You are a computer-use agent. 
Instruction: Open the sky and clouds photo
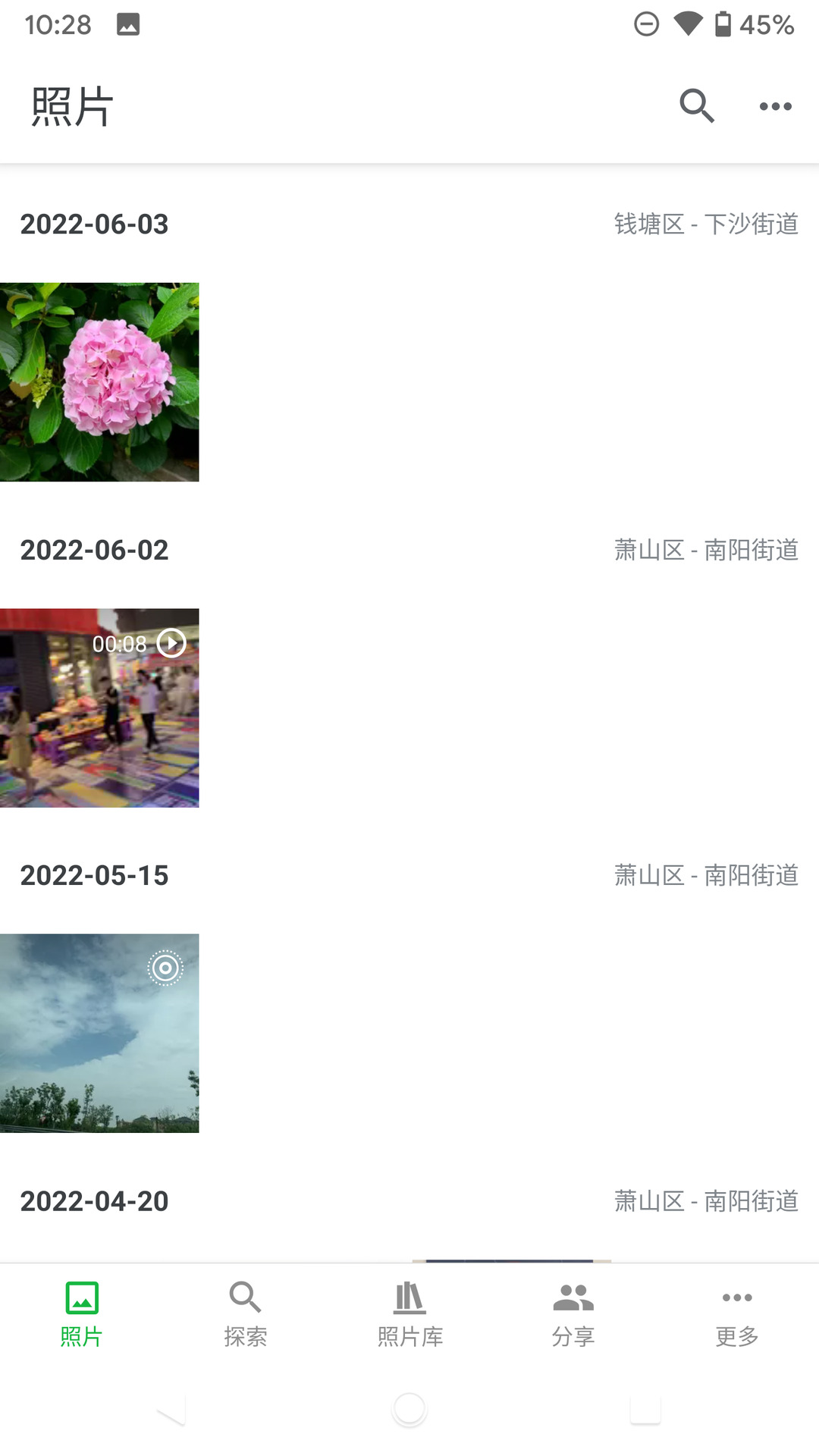pos(99,1033)
